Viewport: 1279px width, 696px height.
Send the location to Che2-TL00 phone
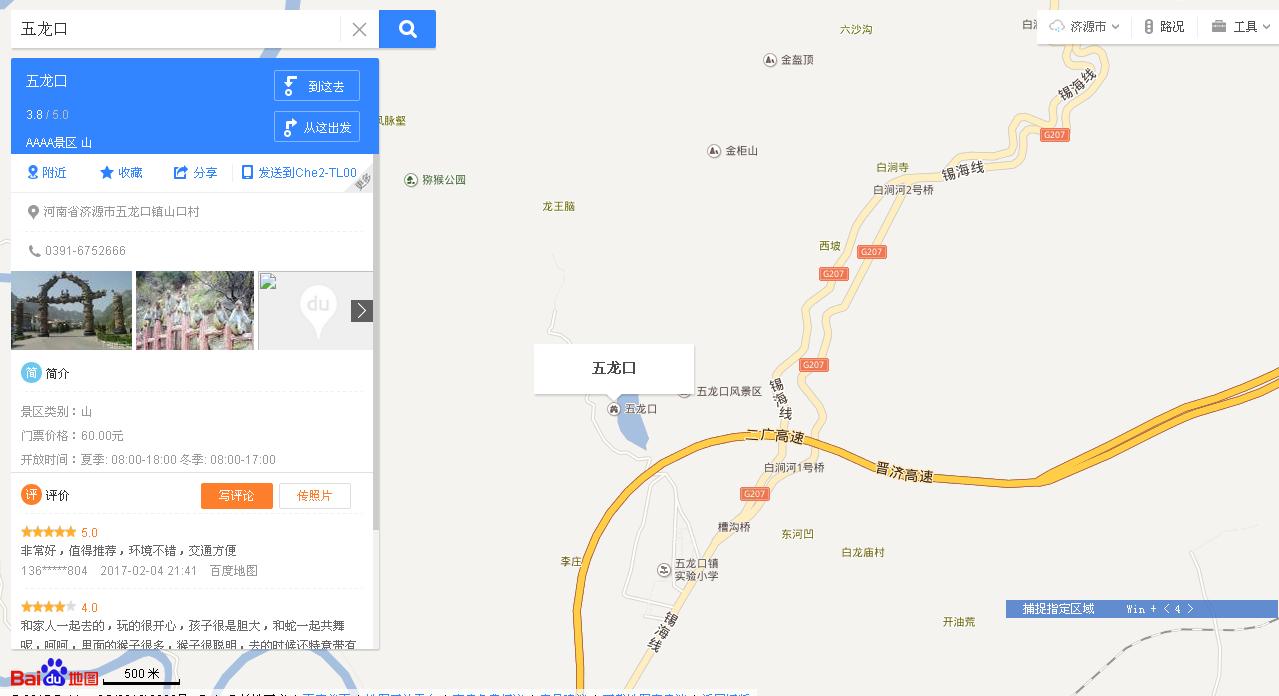pos(299,173)
